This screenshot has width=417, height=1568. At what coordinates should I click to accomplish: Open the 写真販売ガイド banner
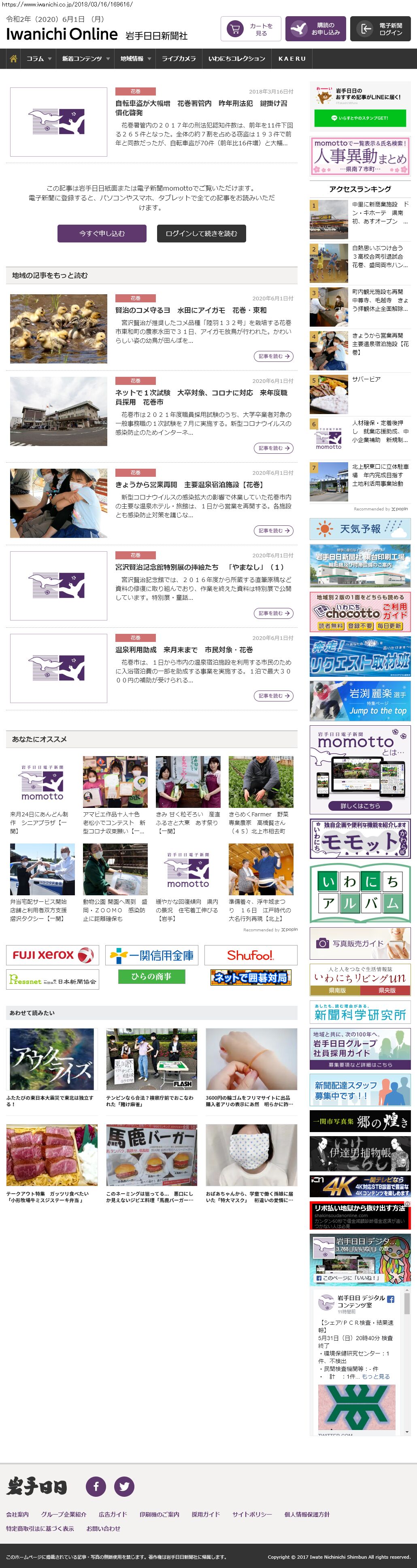coord(360,943)
